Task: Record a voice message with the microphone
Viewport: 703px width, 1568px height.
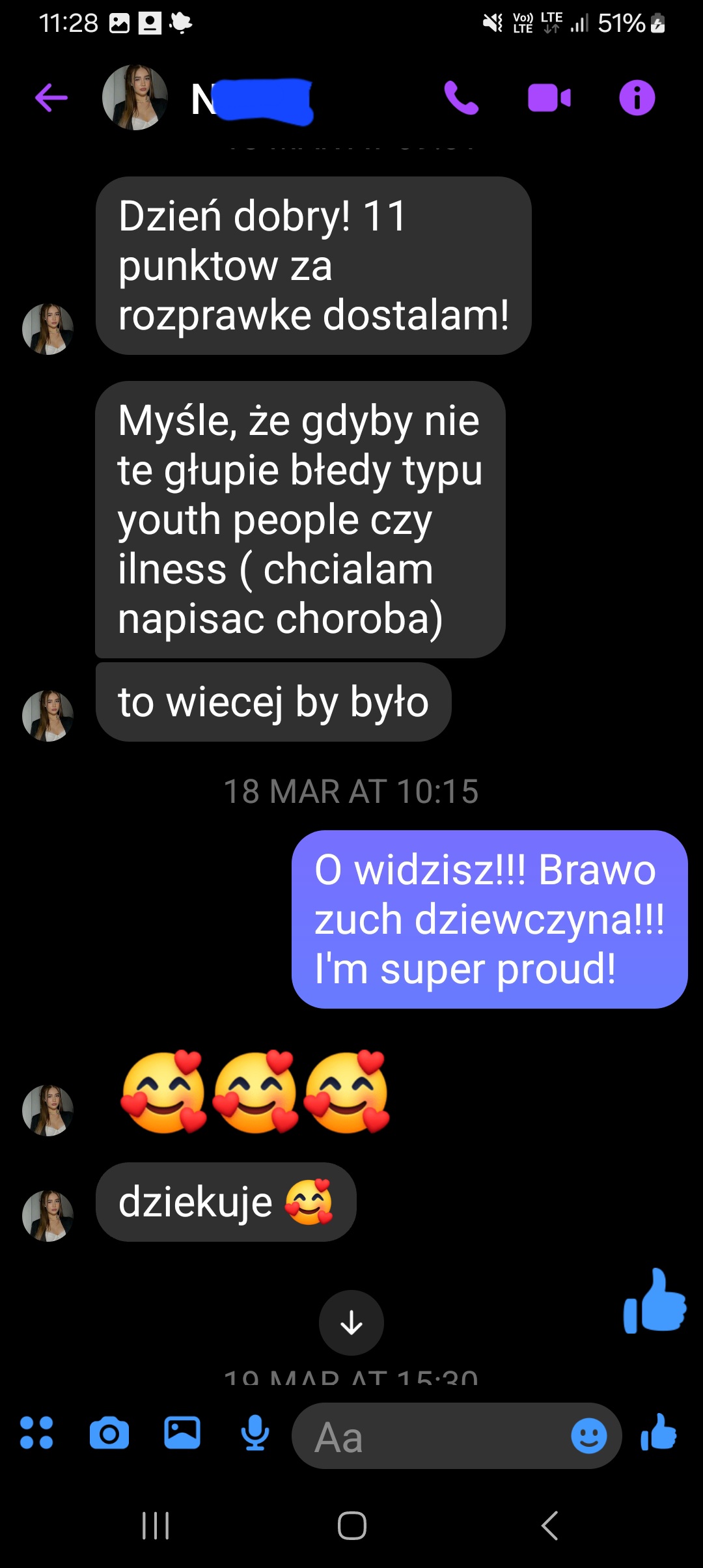Action: click(255, 1433)
